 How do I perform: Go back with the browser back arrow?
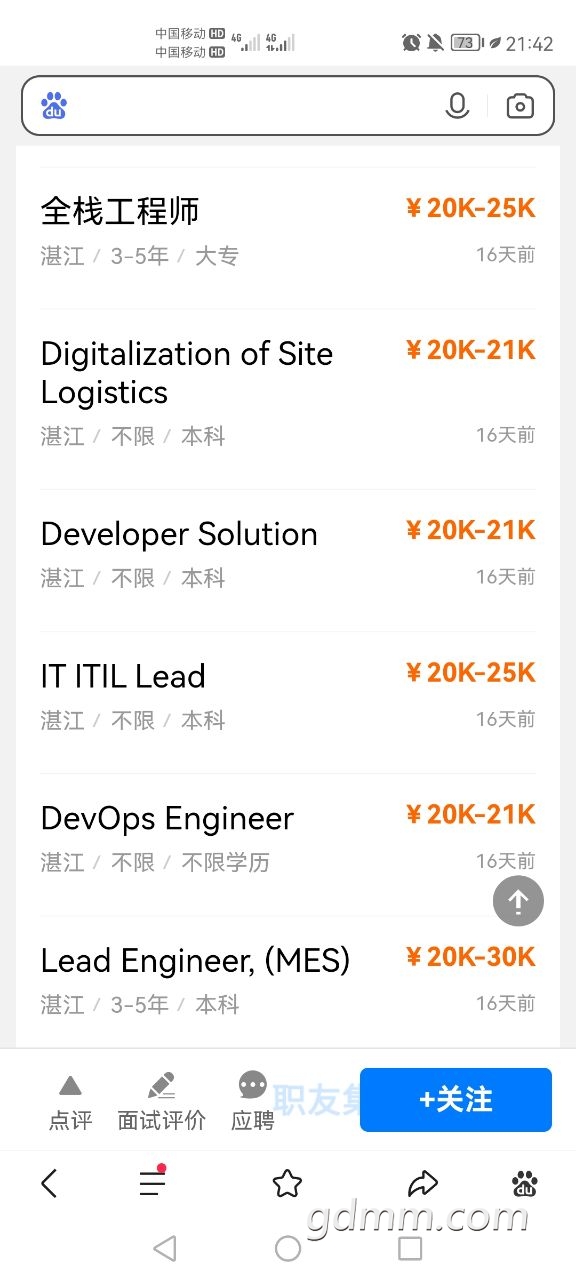(x=49, y=1184)
